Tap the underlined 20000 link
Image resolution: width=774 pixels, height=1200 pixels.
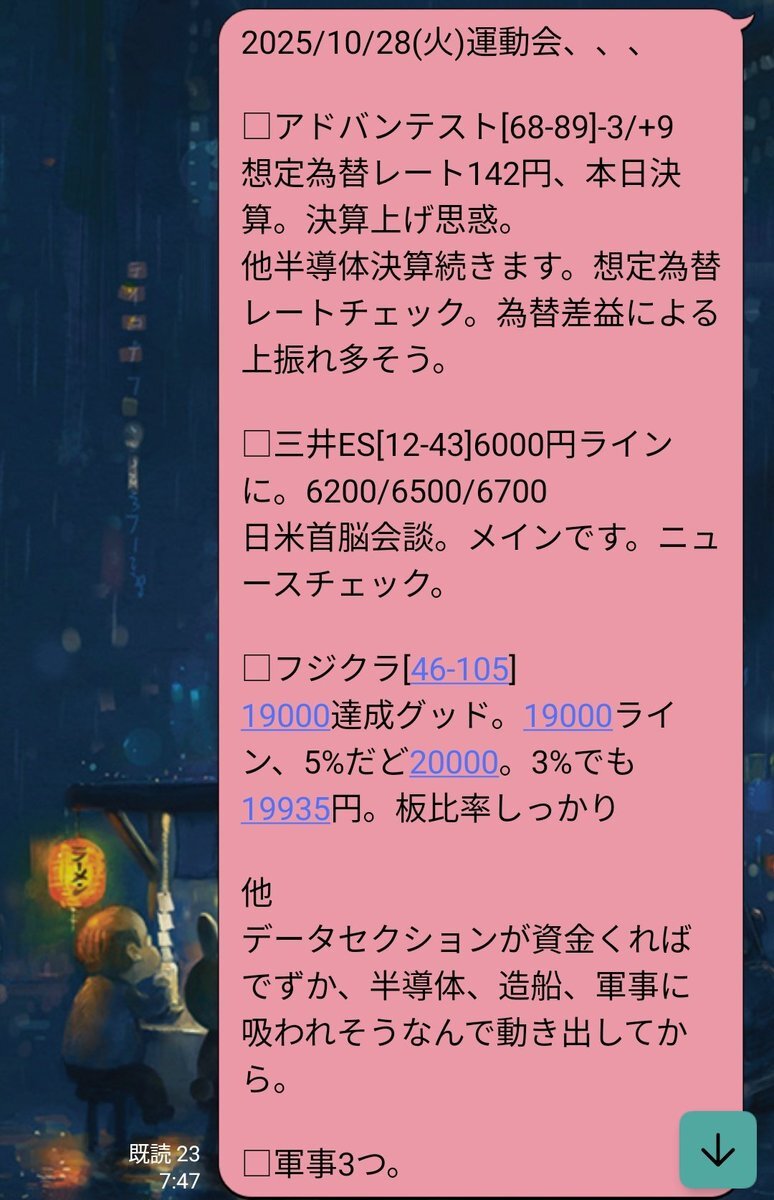[454, 763]
